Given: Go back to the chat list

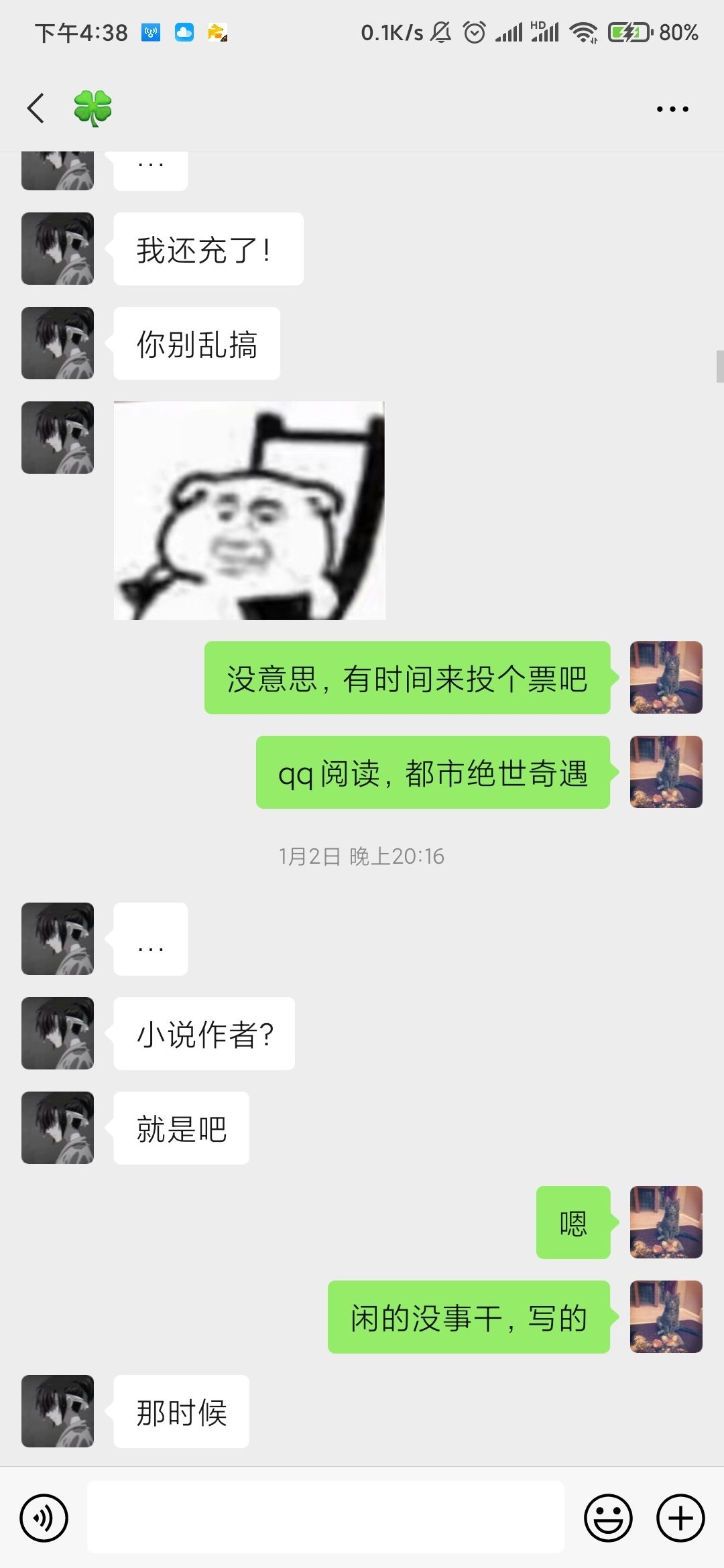Looking at the screenshot, I should coord(36,108).
